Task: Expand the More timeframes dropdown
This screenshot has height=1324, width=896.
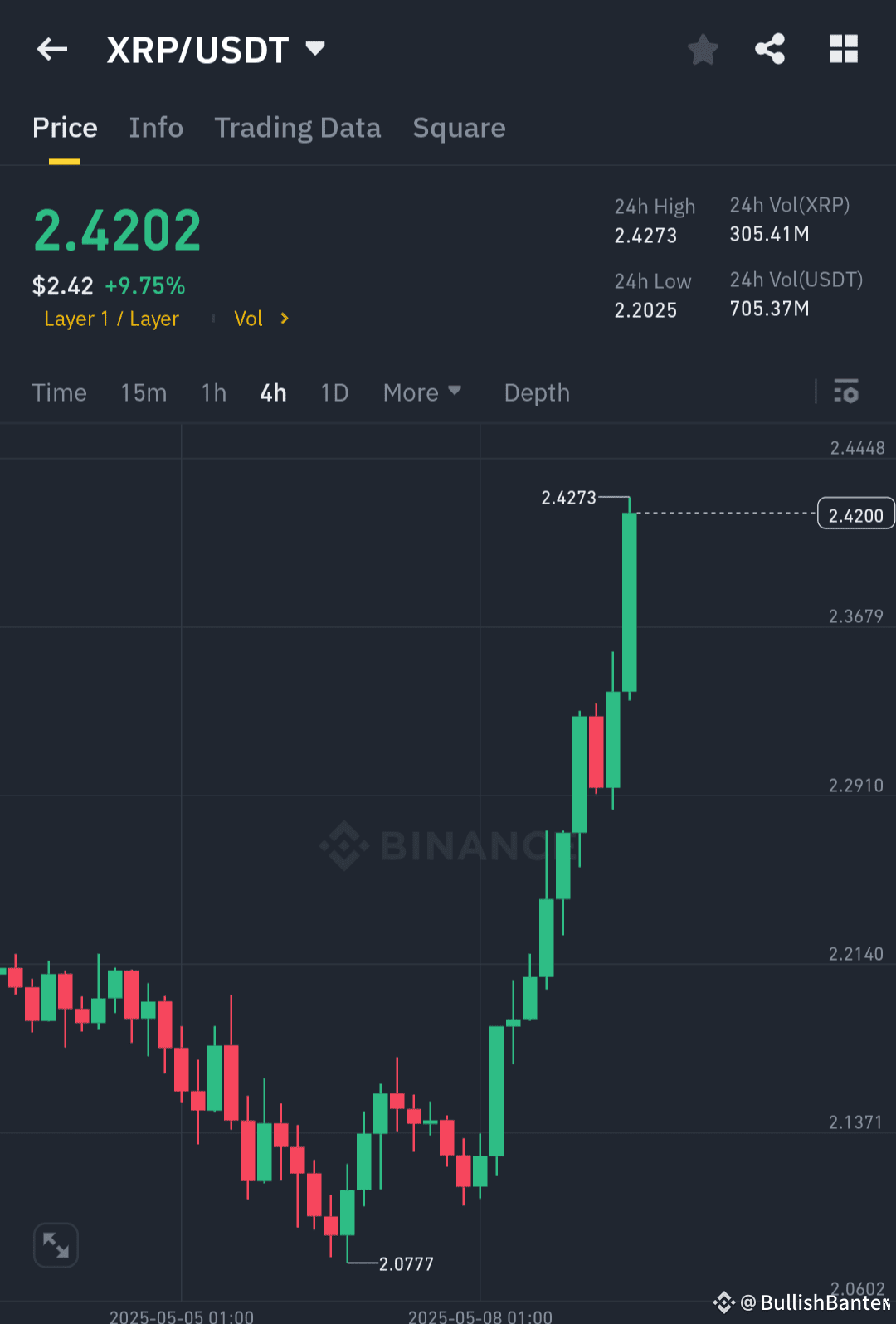Action: point(421,392)
